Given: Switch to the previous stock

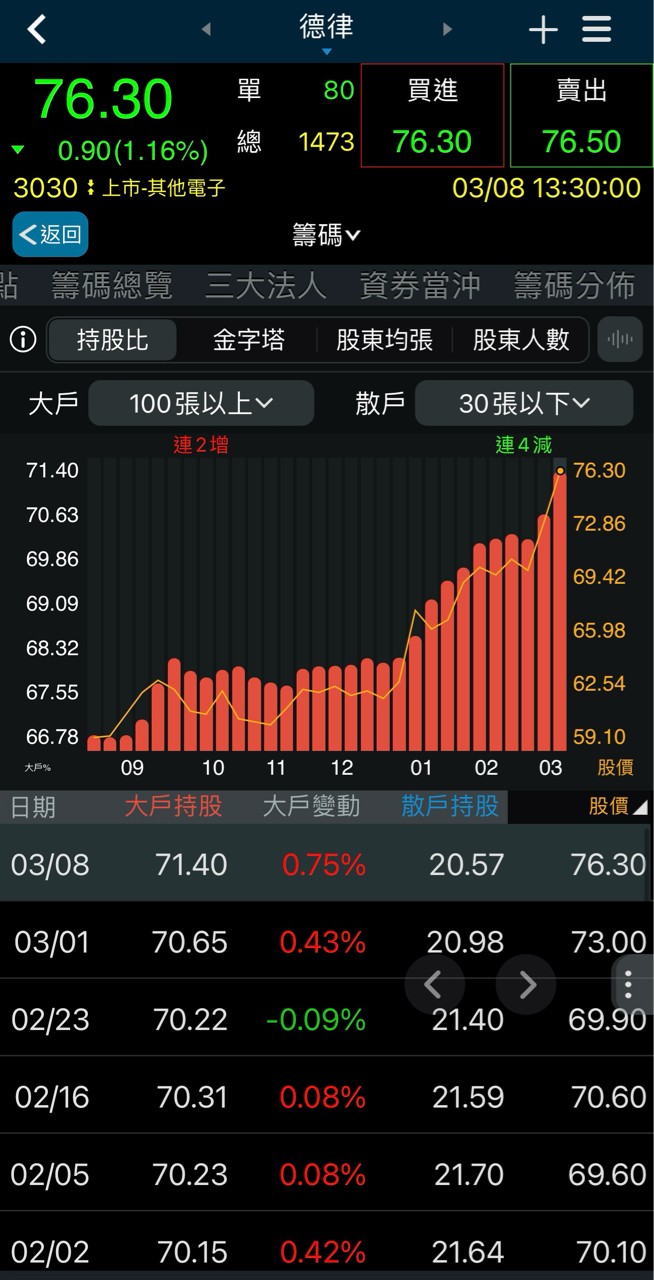Looking at the screenshot, I should pyautogui.click(x=206, y=30).
